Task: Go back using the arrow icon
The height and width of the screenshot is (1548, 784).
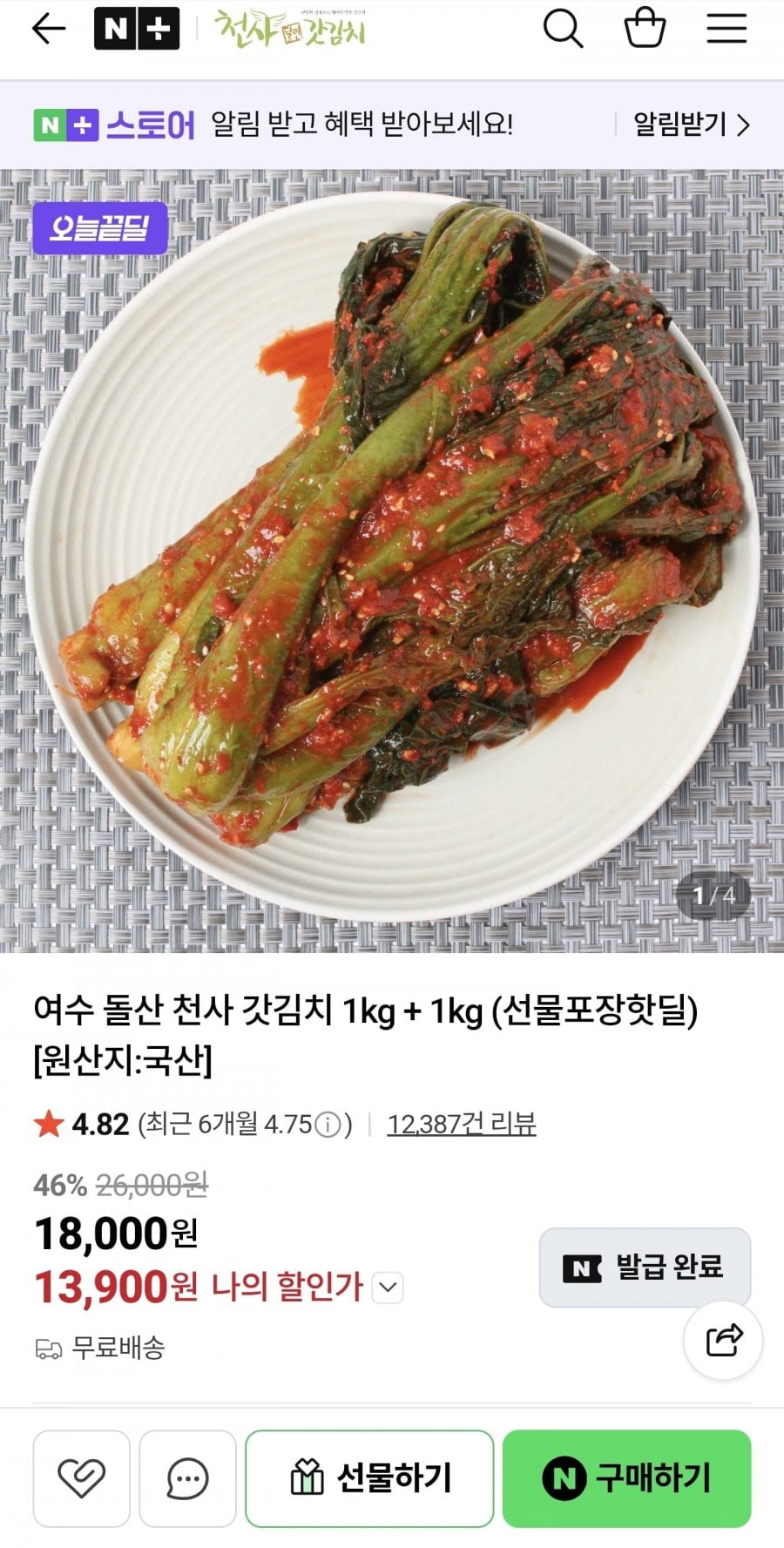Action: pos(49,30)
